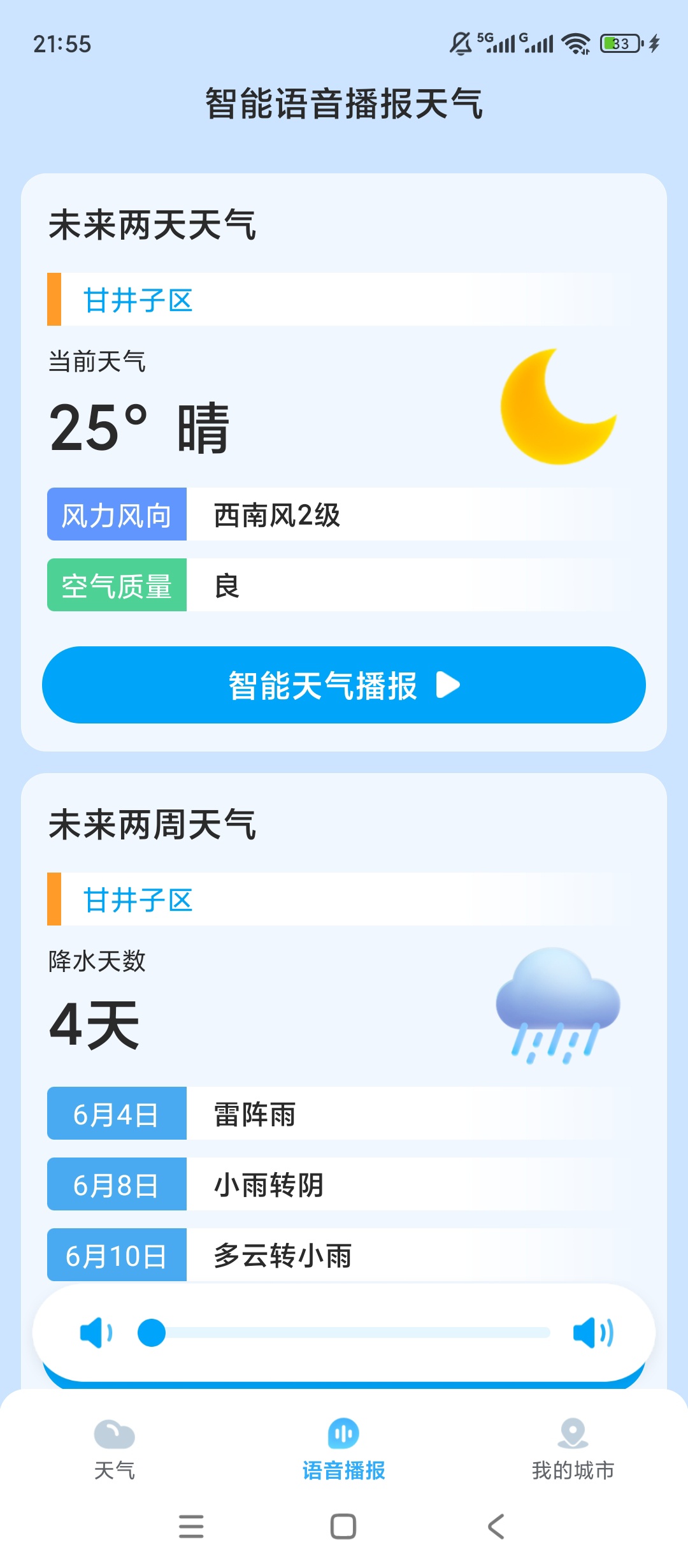Viewport: 688px width, 1568px height.
Task: Go back using the system back button
Action: coord(496,1527)
